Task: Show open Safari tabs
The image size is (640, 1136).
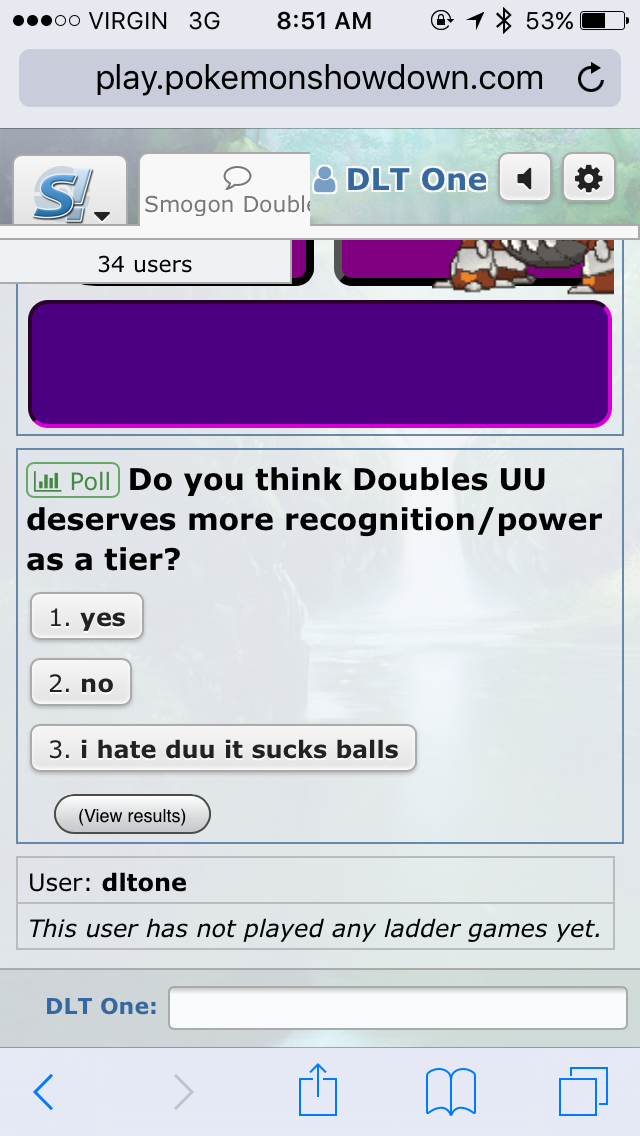Action: click(x=583, y=1091)
